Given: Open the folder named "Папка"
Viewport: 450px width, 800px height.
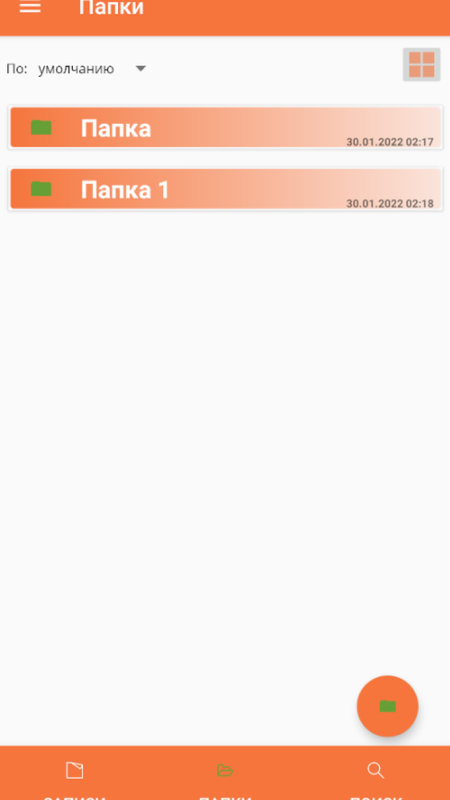Looking at the screenshot, I should tap(225, 127).
